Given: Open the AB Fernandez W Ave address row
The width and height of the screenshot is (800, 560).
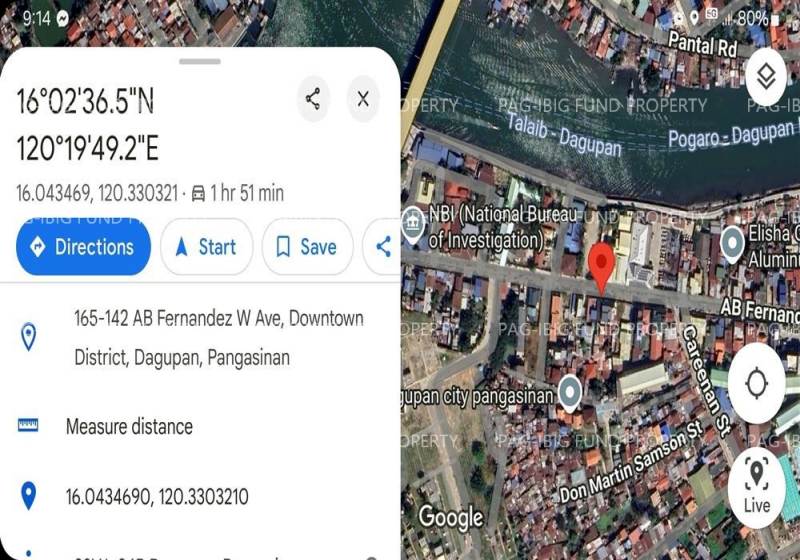Looking at the screenshot, I should pos(218,338).
